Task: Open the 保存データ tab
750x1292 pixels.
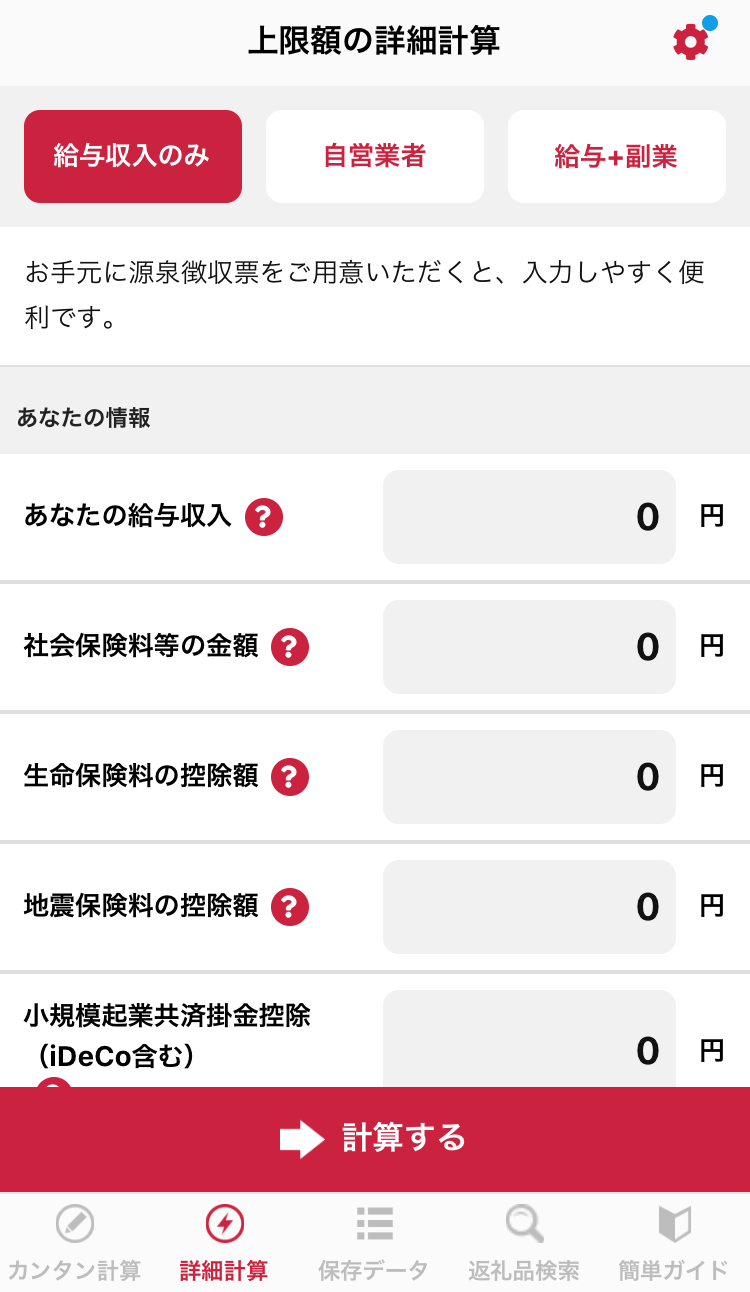Action: point(374,1244)
